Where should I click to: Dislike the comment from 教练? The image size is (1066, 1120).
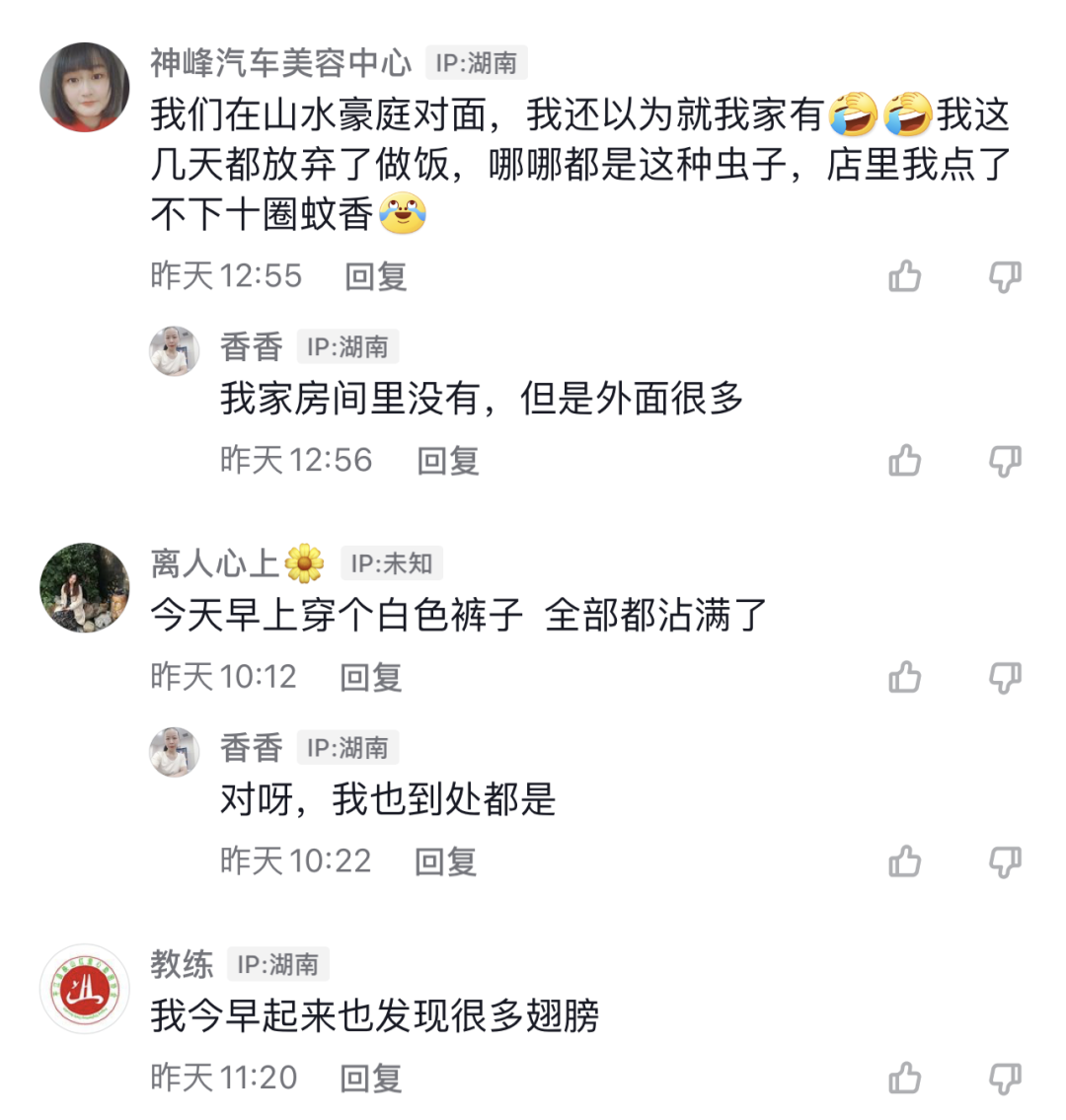pyautogui.click(x=1005, y=1079)
